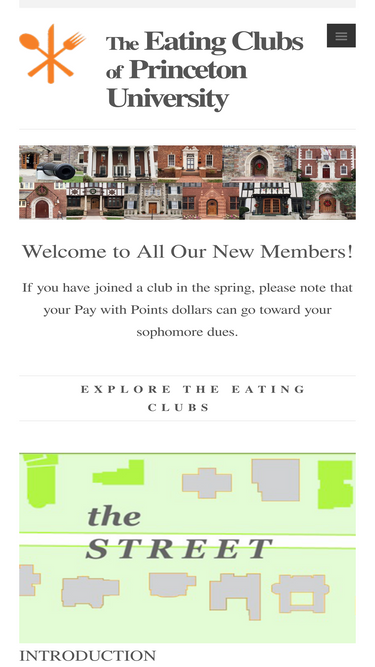Tap the club doorways banner image

188,182
